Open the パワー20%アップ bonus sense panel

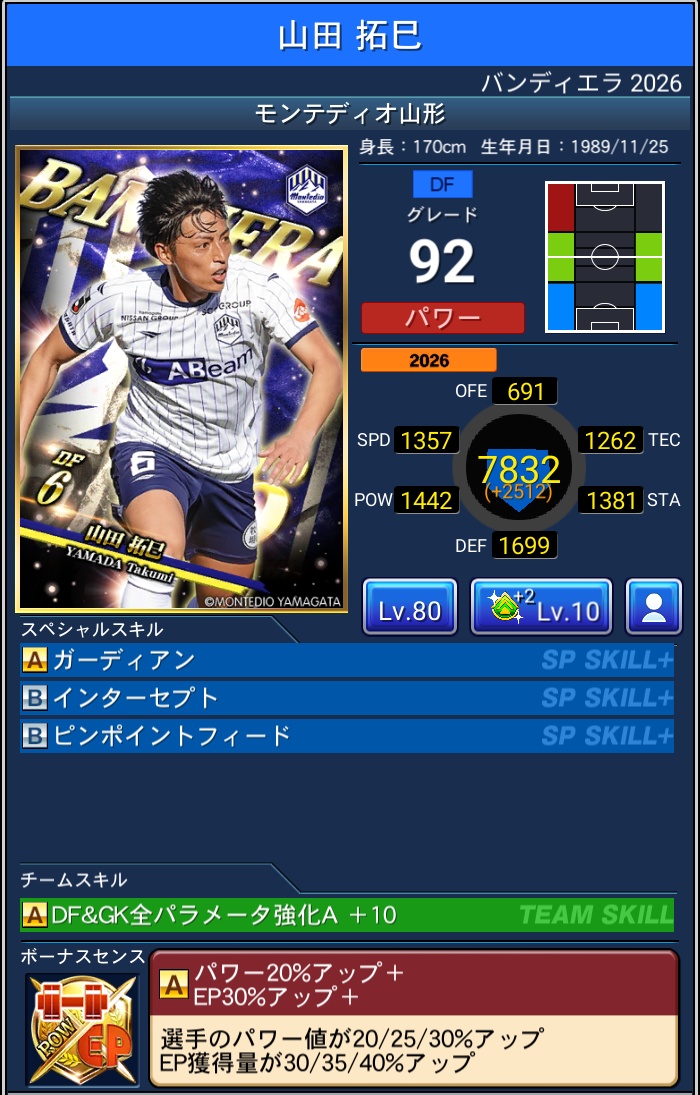(x=413, y=1019)
